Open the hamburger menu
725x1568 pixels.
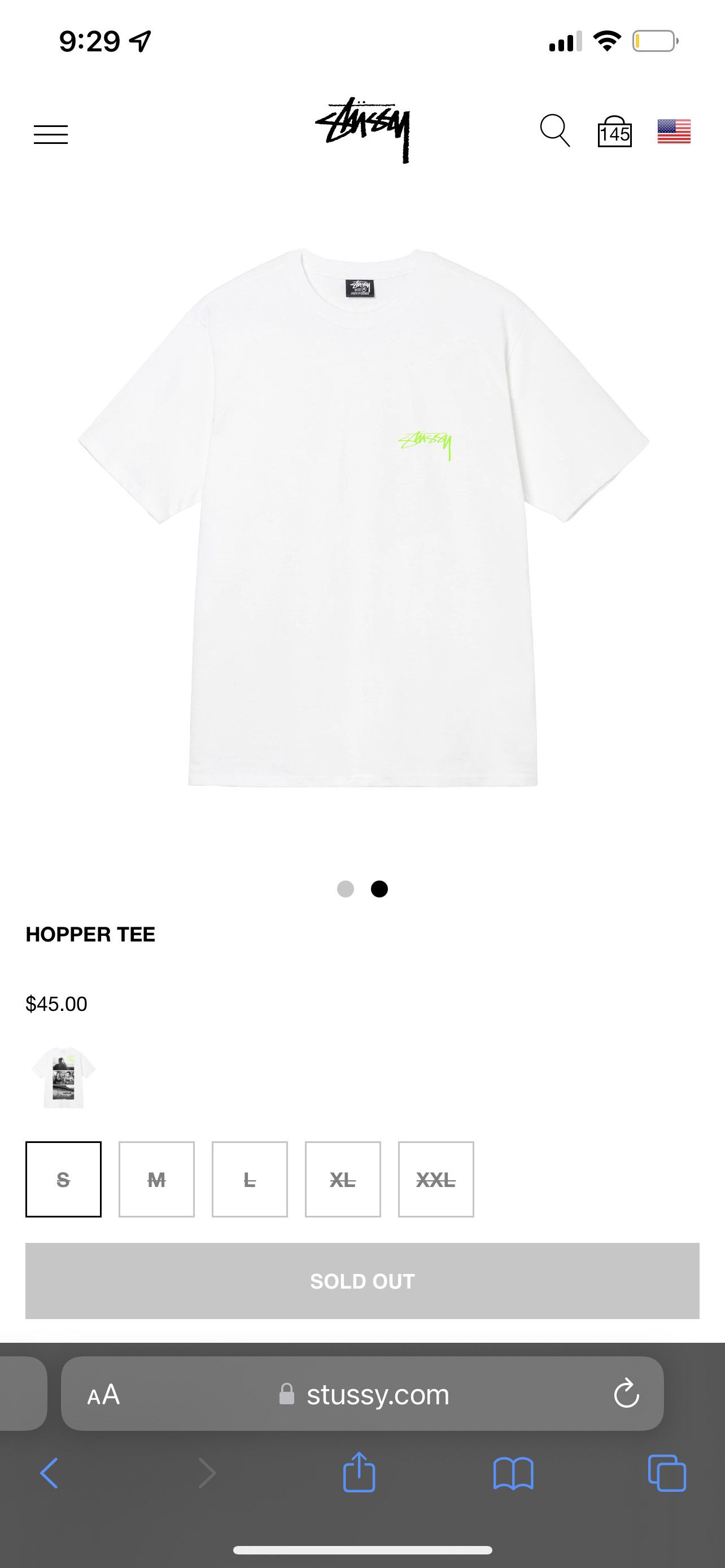(x=50, y=134)
